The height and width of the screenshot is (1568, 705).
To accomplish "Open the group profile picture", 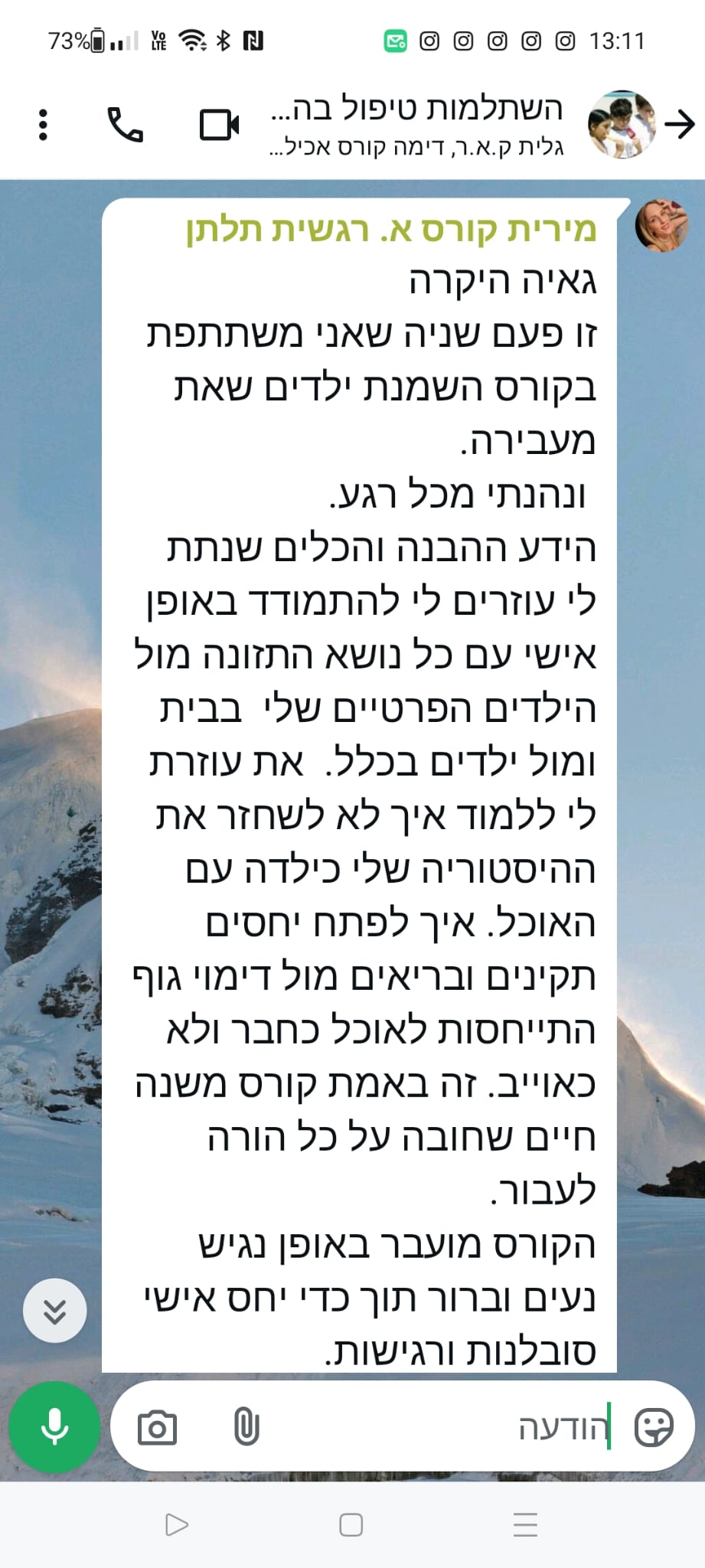I will (621, 124).
